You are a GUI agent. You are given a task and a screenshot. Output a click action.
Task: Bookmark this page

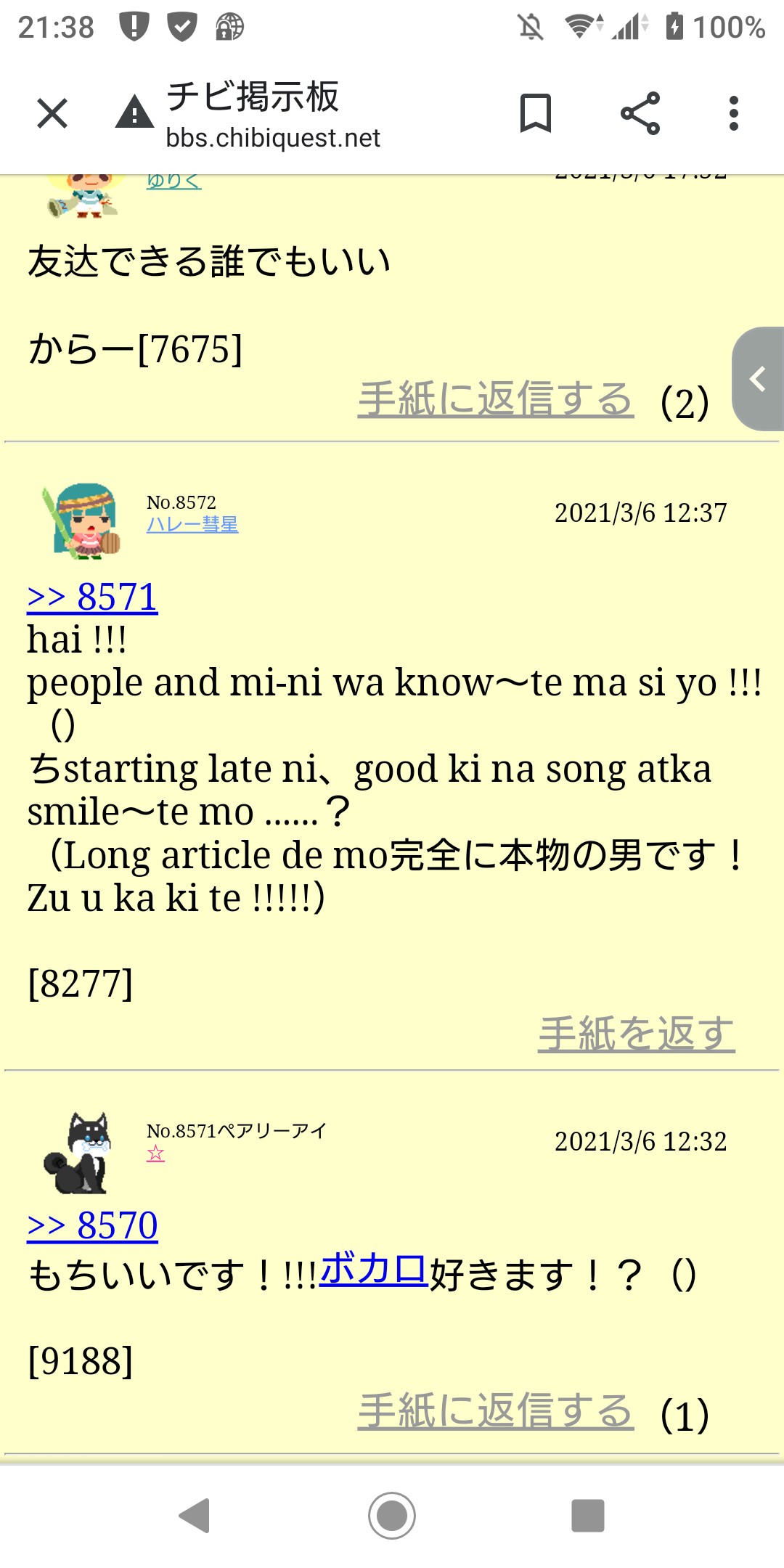click(x=536, y=114)
